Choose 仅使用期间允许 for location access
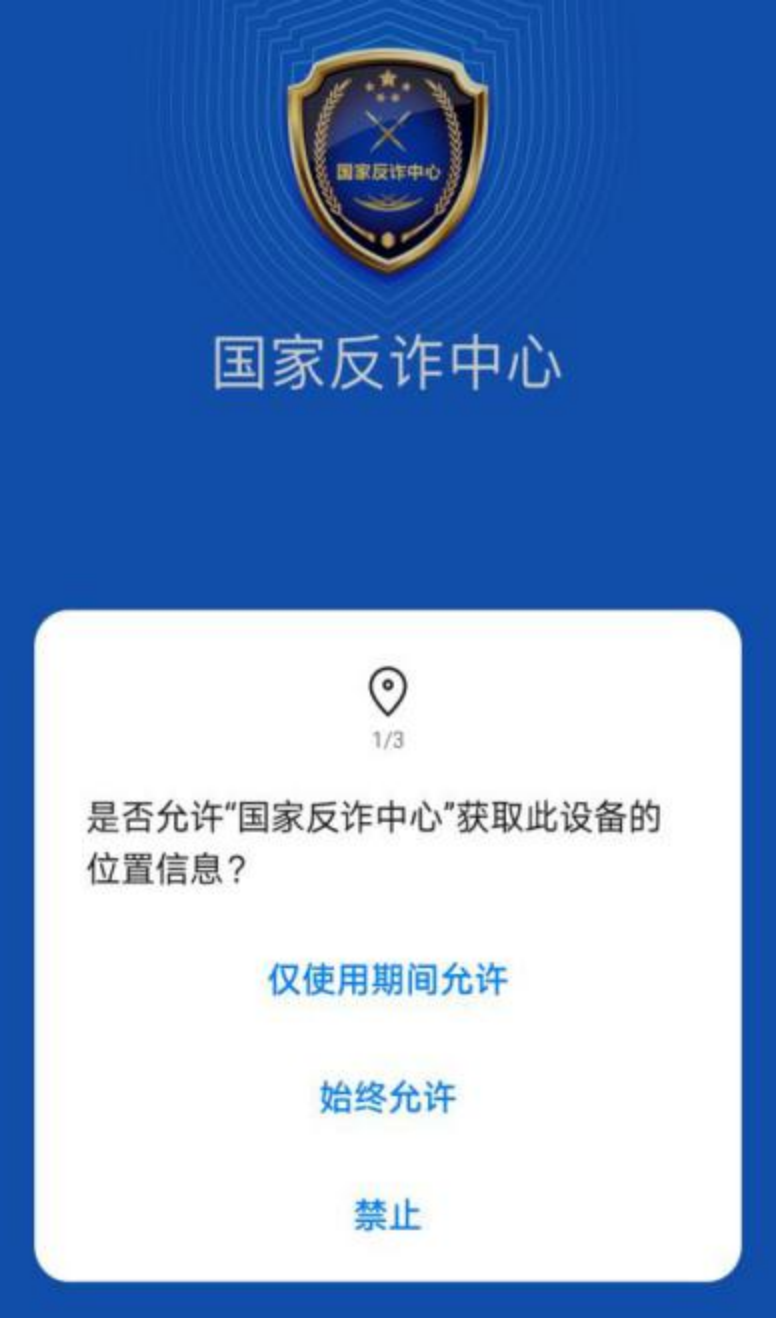The width and height of the screenshot is (776, 1320). tap(387, 979)
